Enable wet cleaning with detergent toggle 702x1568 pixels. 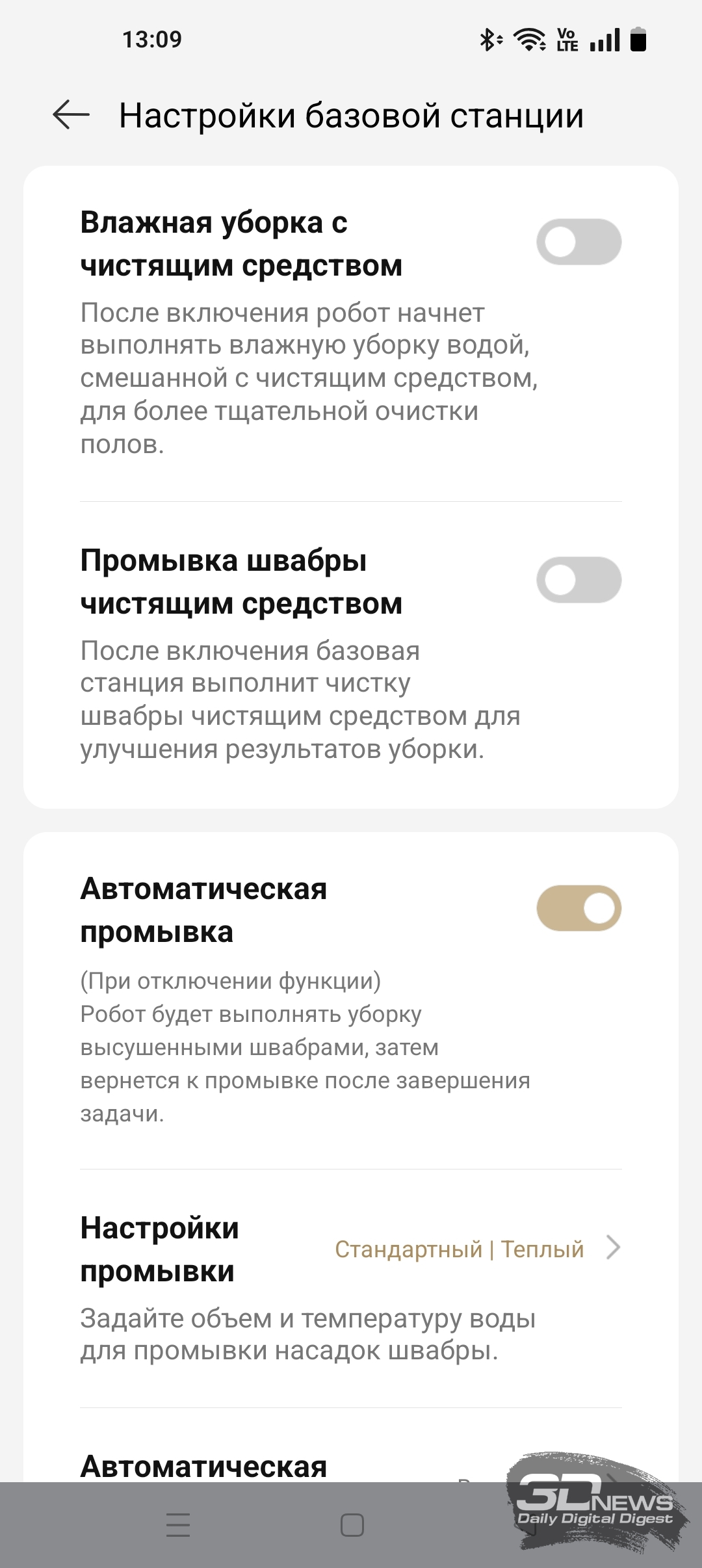(x=578, y=242)
